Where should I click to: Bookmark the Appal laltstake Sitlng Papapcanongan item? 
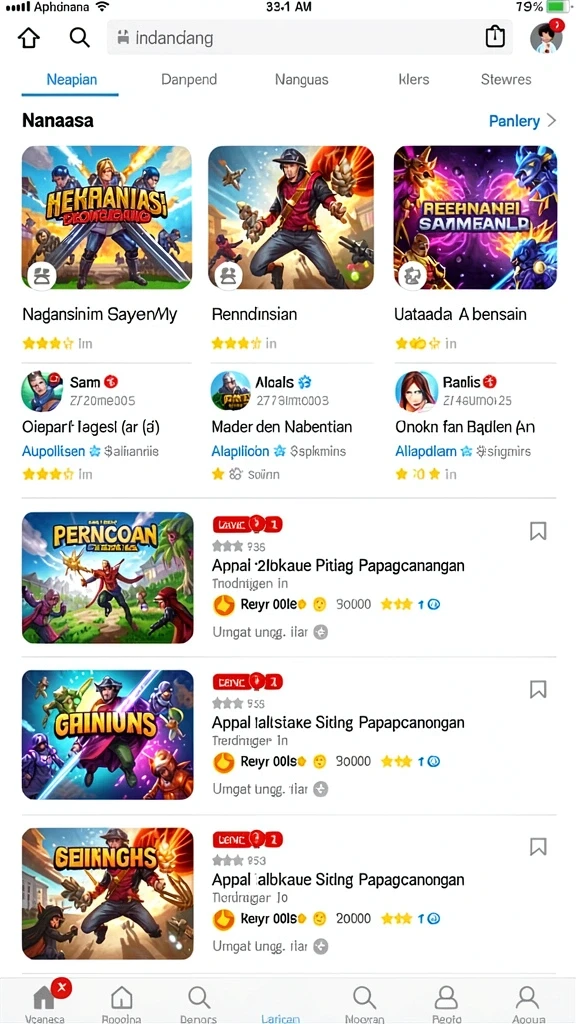pos(537,689)
